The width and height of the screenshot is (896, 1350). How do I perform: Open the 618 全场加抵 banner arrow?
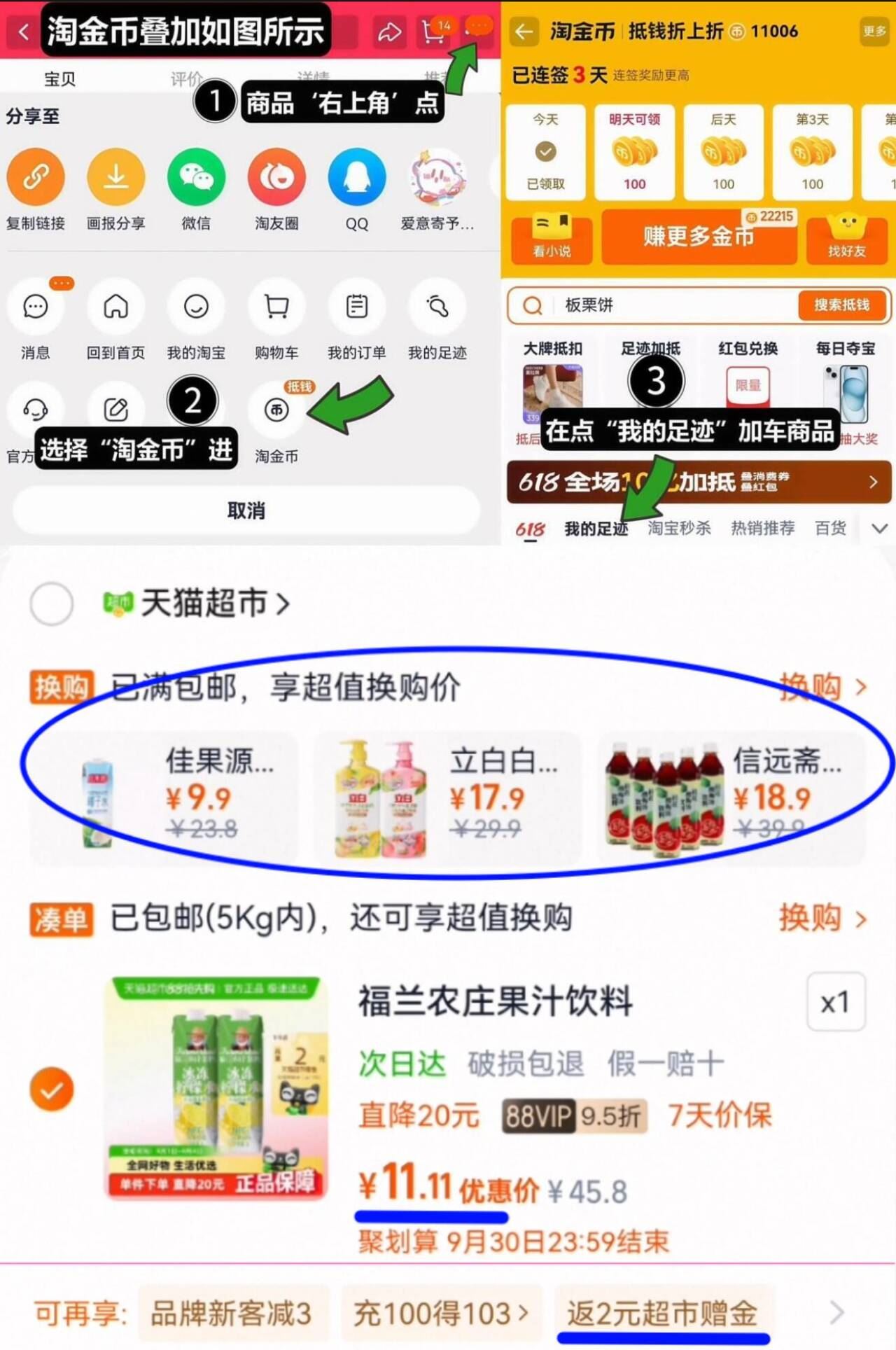[872, 482]
